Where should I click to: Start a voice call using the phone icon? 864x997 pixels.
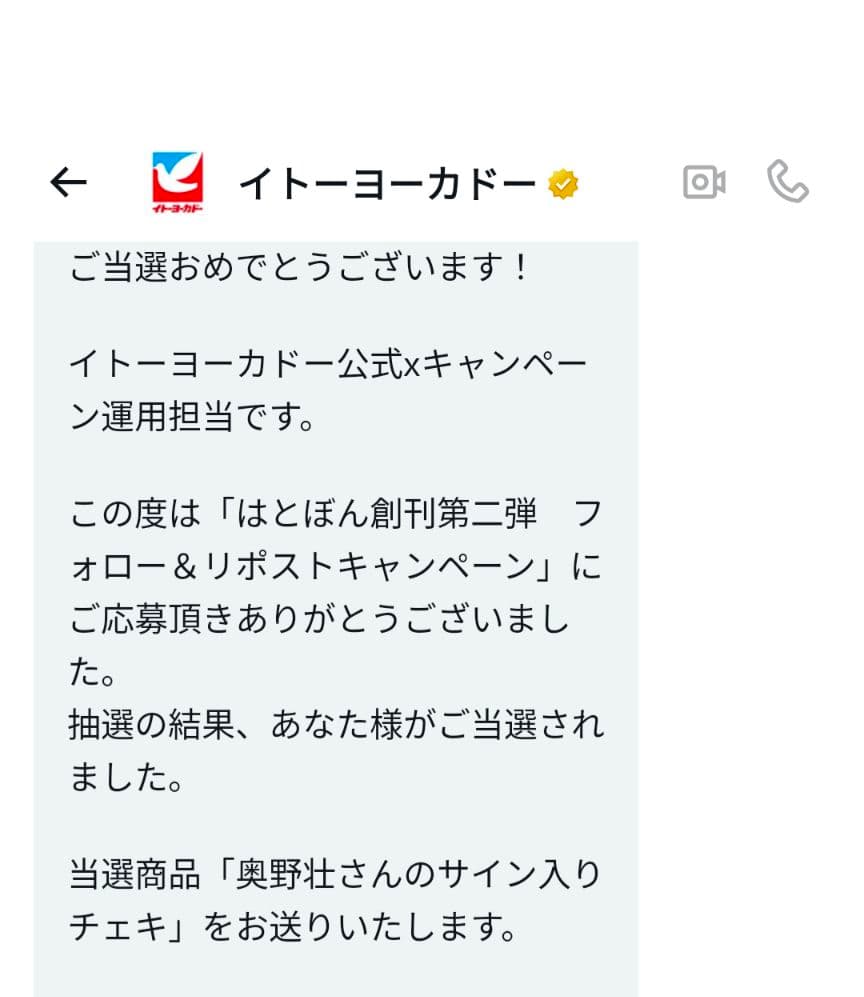[789, 182]
